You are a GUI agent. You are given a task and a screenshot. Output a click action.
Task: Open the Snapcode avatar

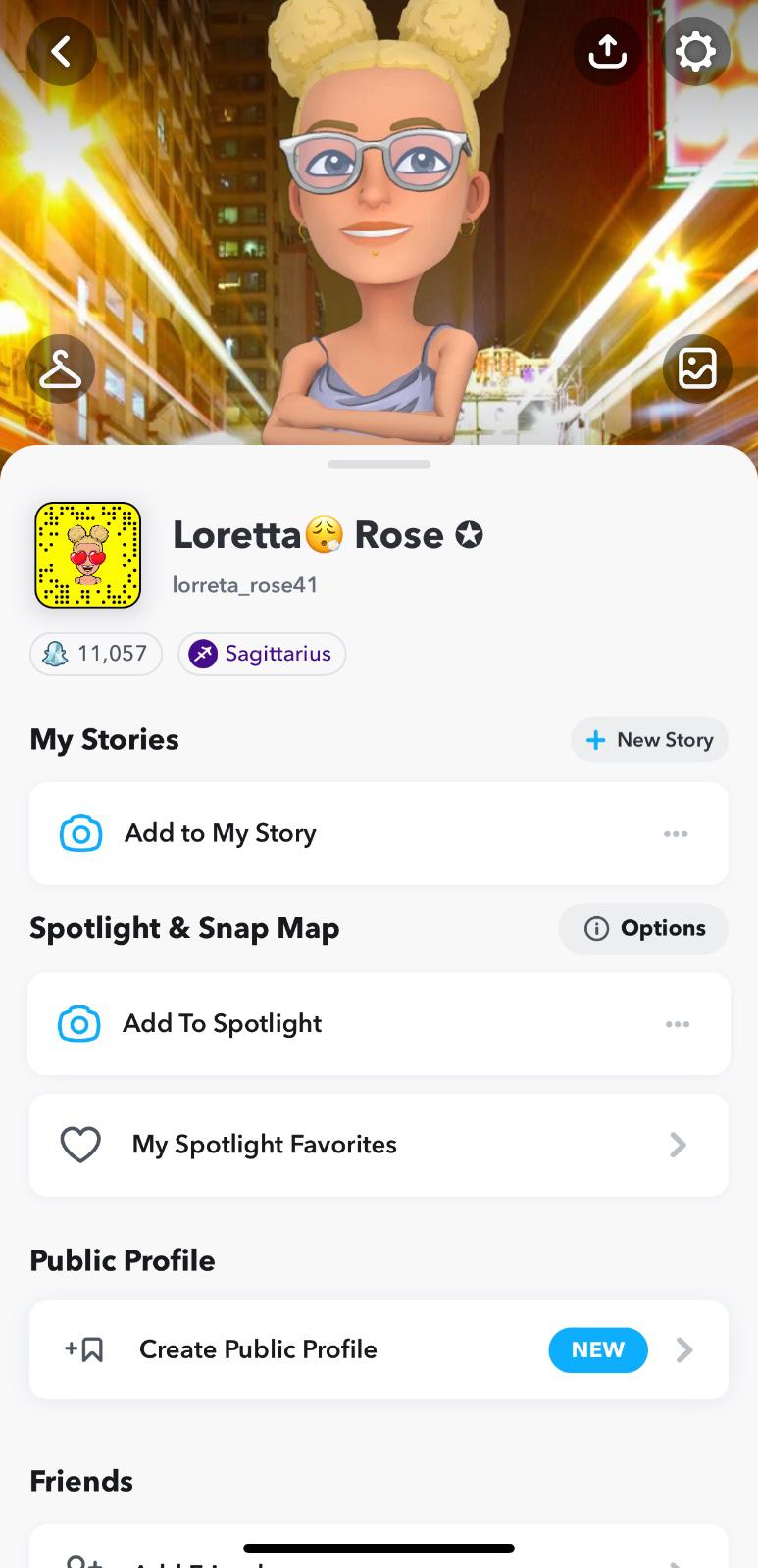click(x=88, y=555)
